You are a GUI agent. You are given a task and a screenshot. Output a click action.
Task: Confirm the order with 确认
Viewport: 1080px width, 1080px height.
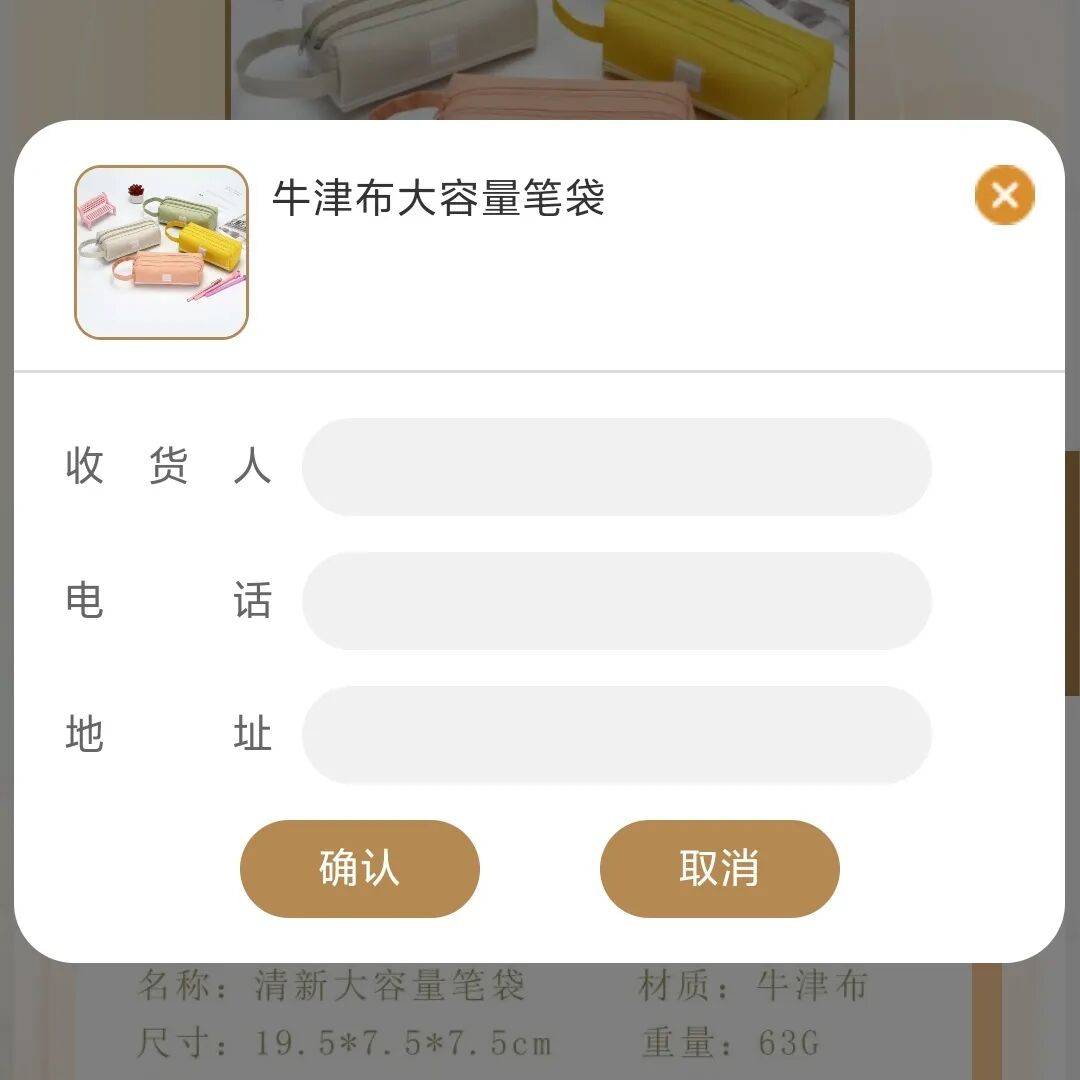360,868
